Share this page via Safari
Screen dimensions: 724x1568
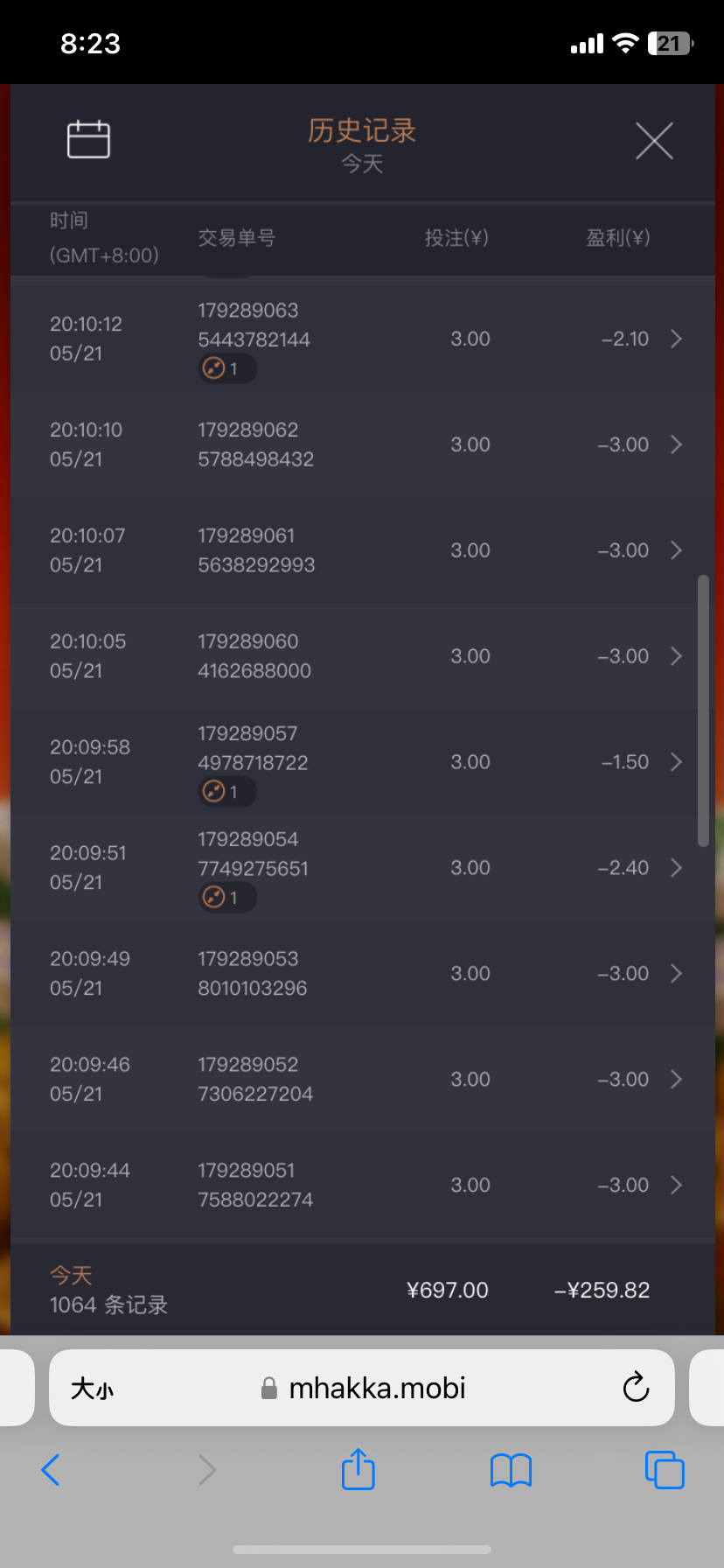[x=358, y=1469]
